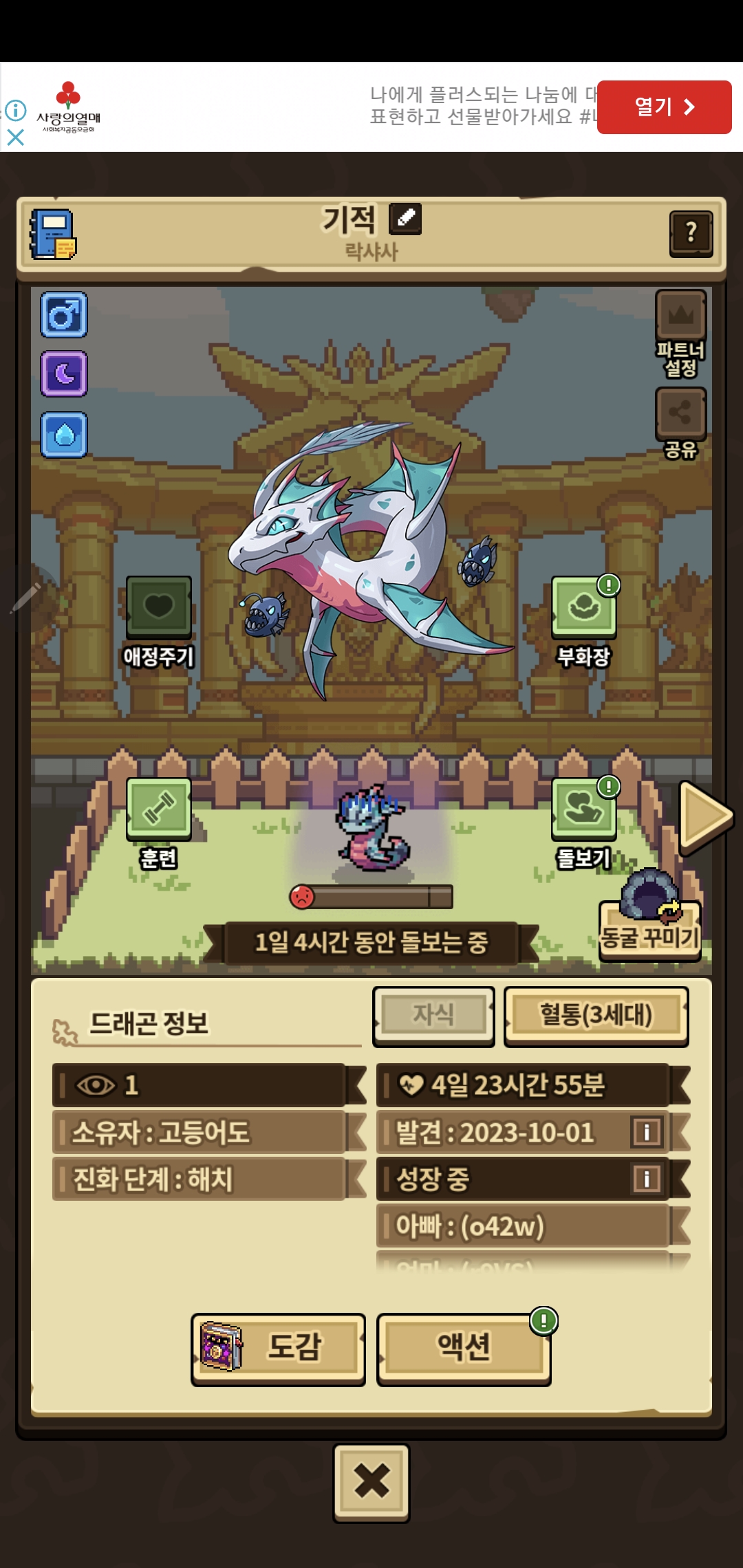Show info for 발견 date

coord(647,1132)
